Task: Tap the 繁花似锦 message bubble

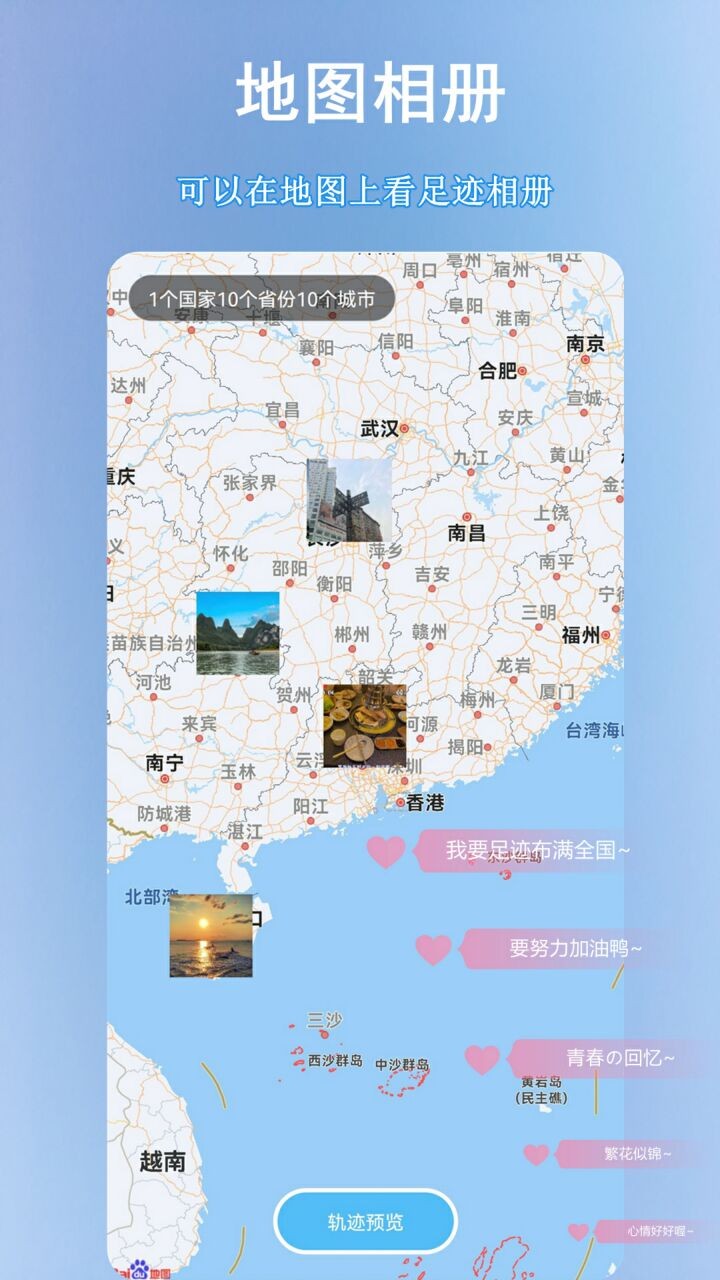Action: pos(638,1153)
